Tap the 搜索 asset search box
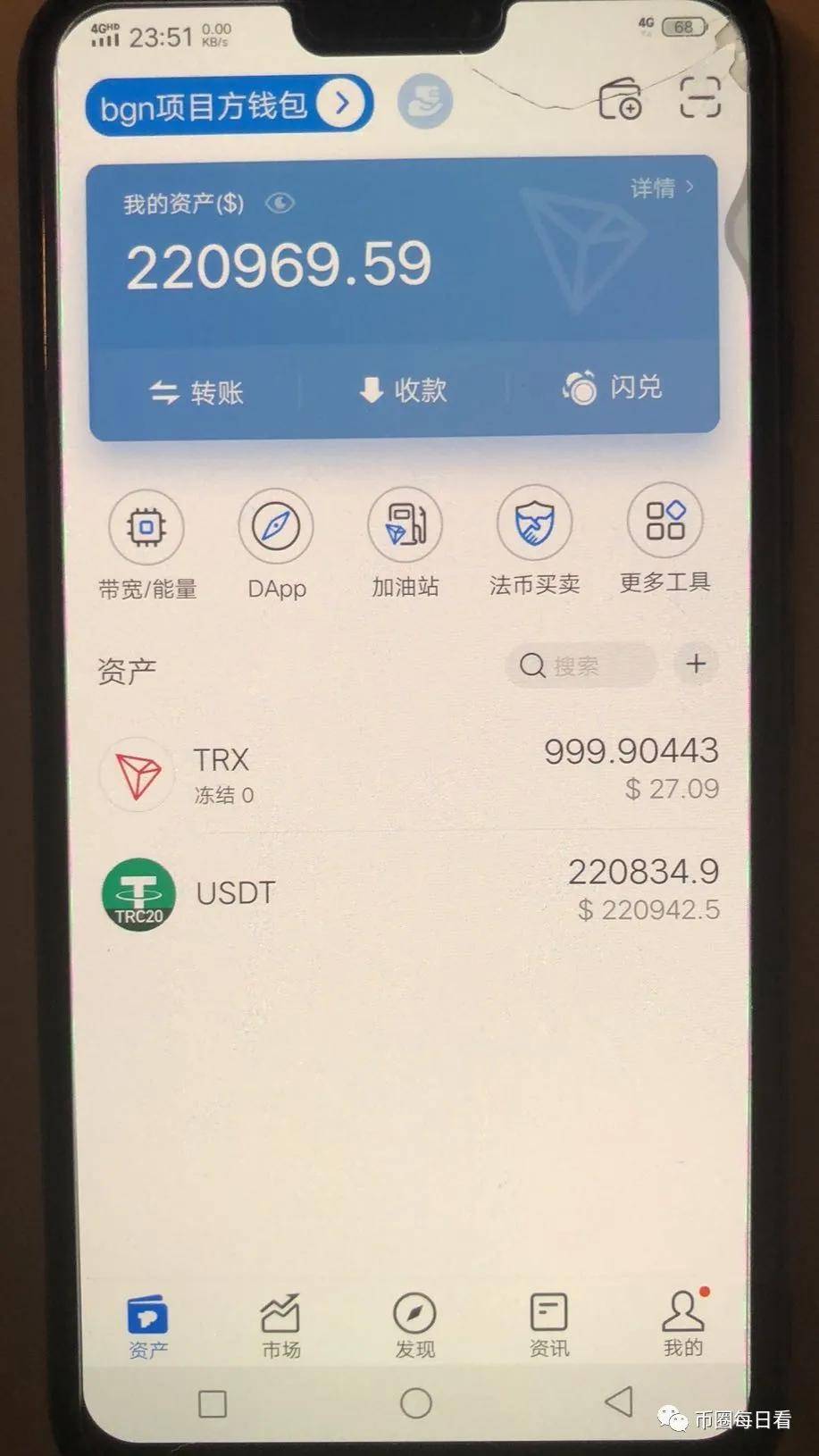This screenshot has height=1456, width=819. click(x=581, y=665)
